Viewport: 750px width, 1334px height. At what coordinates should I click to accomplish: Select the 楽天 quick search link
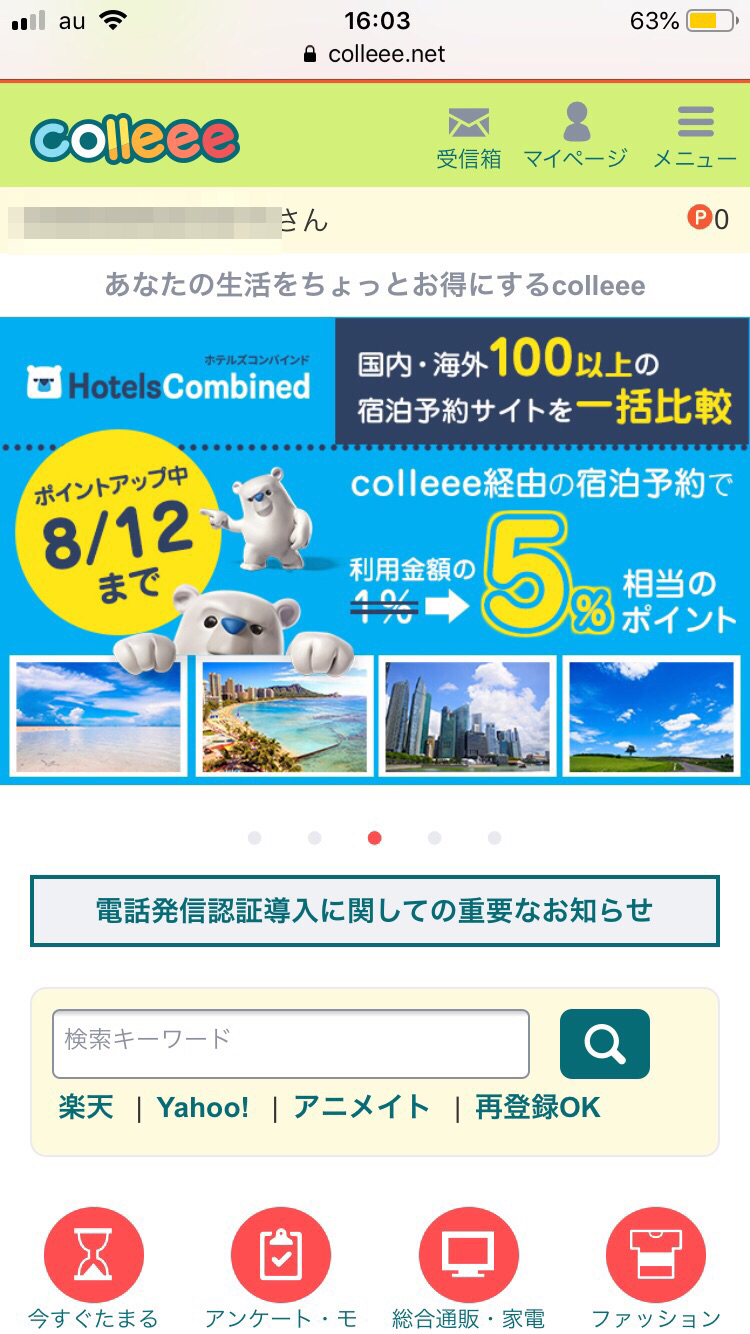(x=86, y=1108)
